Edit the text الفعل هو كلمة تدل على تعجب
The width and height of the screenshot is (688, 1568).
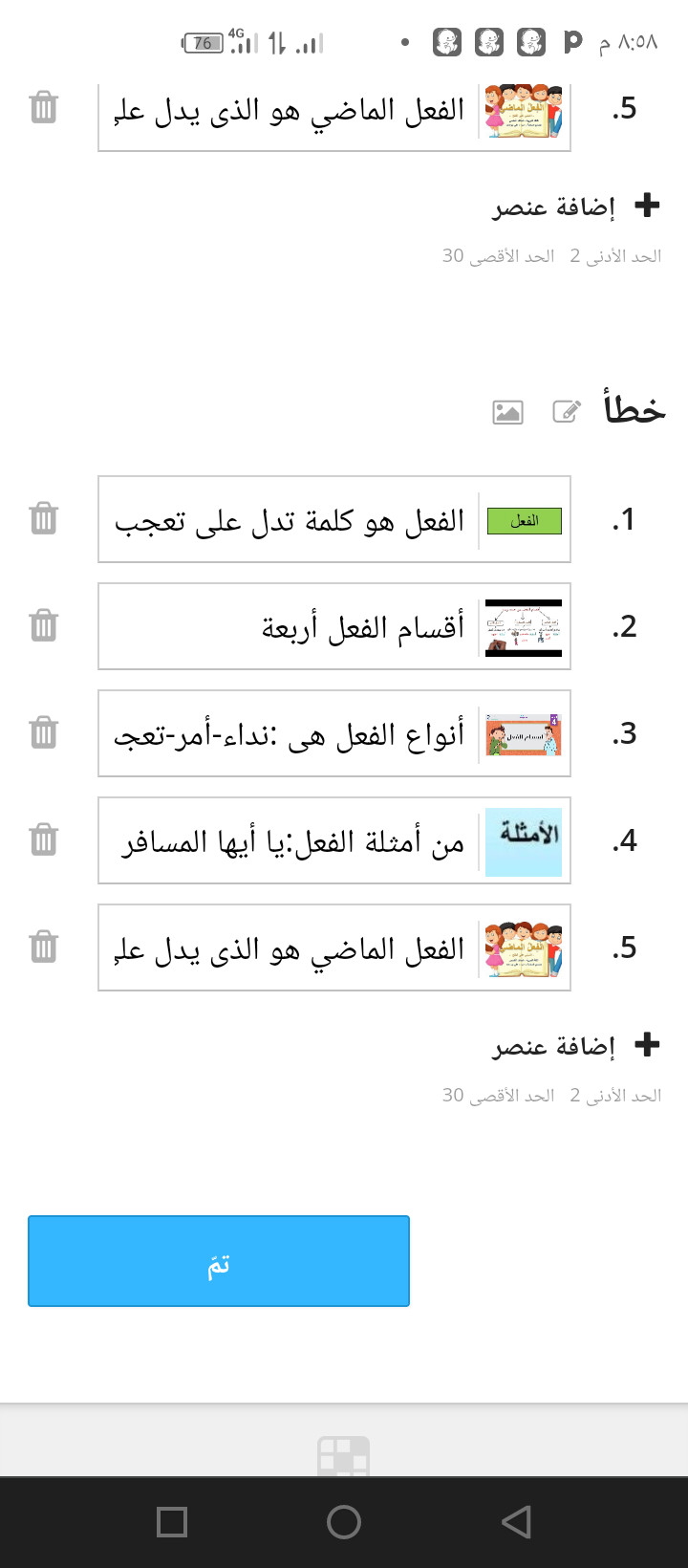point(290,521)
